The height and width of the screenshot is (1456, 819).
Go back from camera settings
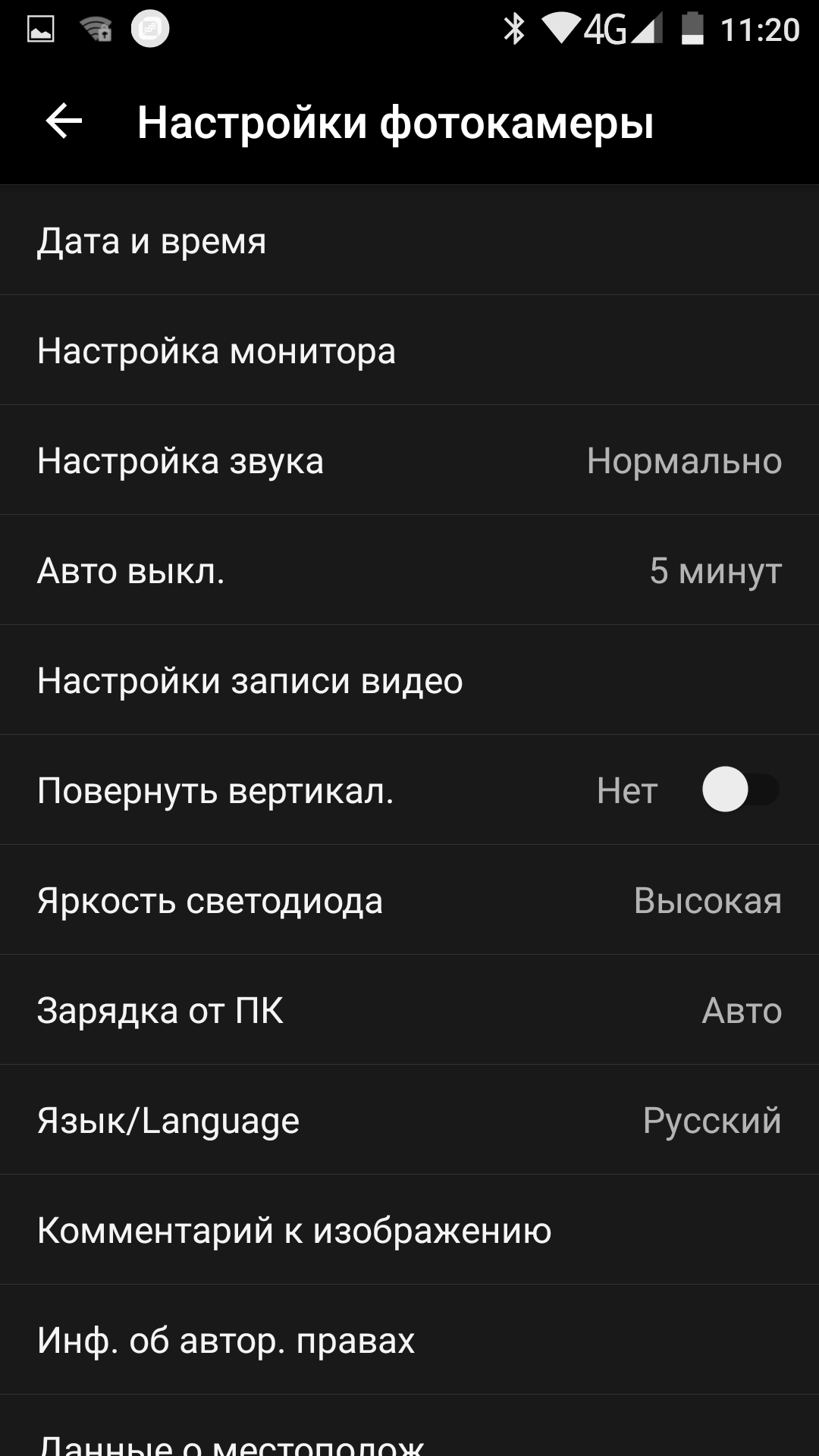pos(64,121)
